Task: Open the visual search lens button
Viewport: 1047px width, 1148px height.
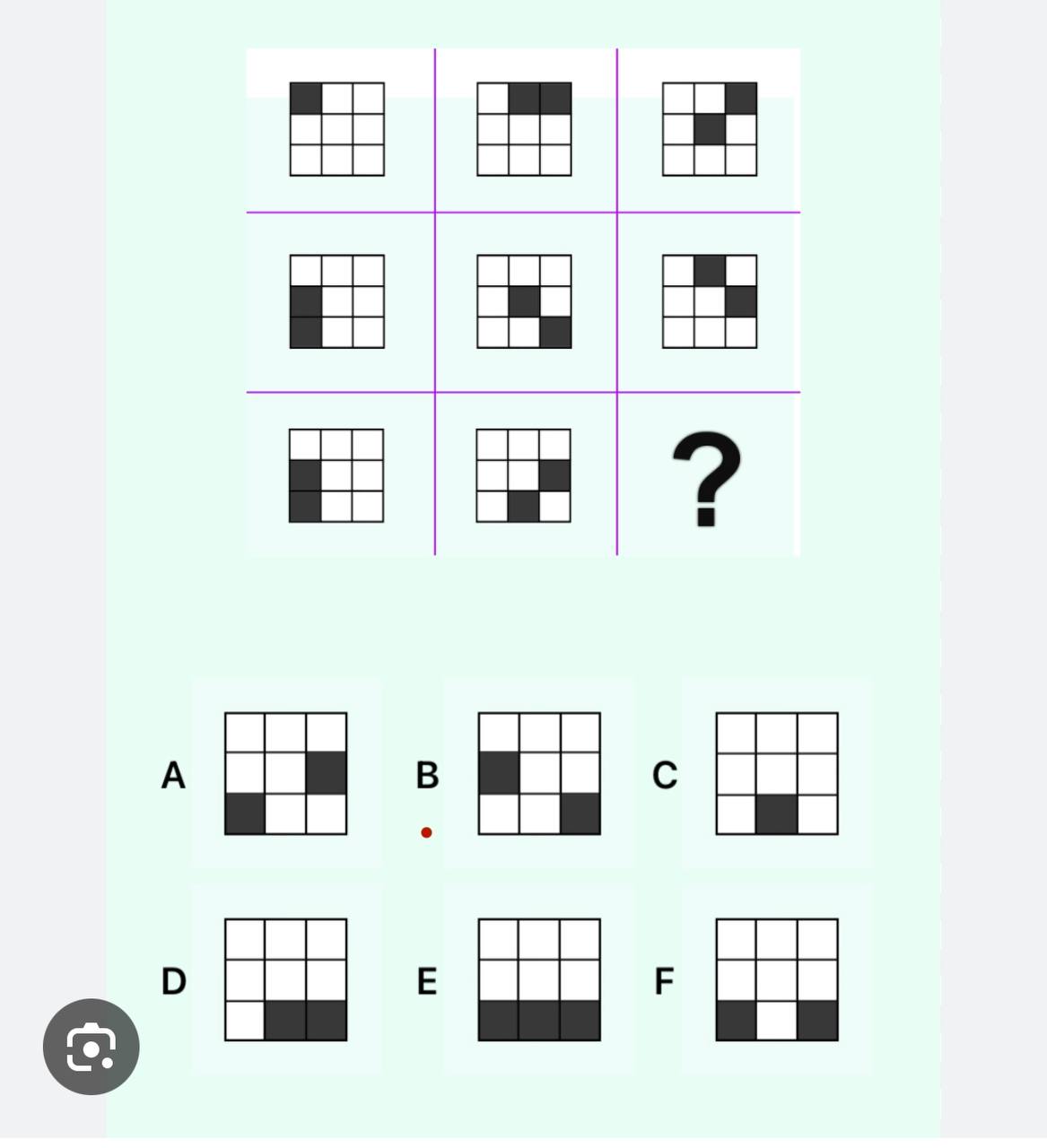Action: pos(91,1047)
